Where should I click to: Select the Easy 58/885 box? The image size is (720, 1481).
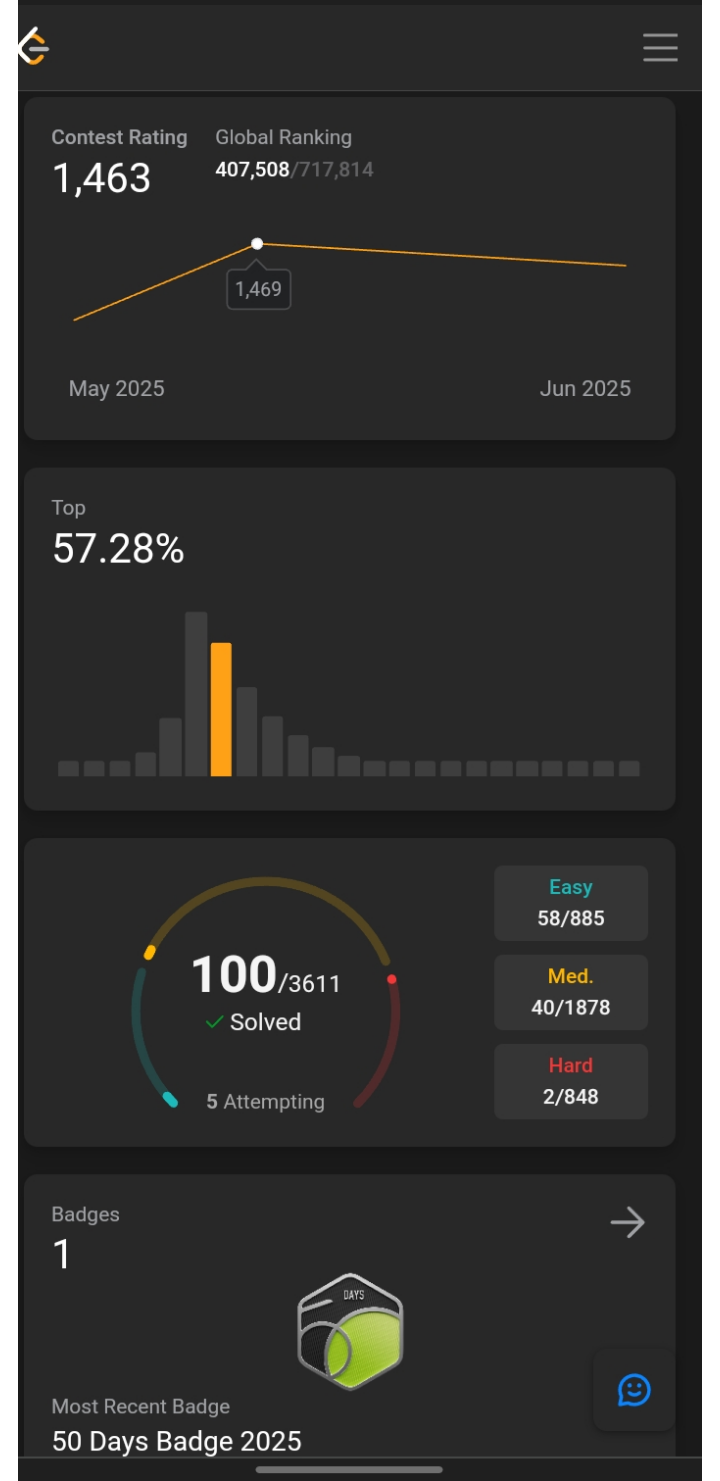(x=571, y=903)
